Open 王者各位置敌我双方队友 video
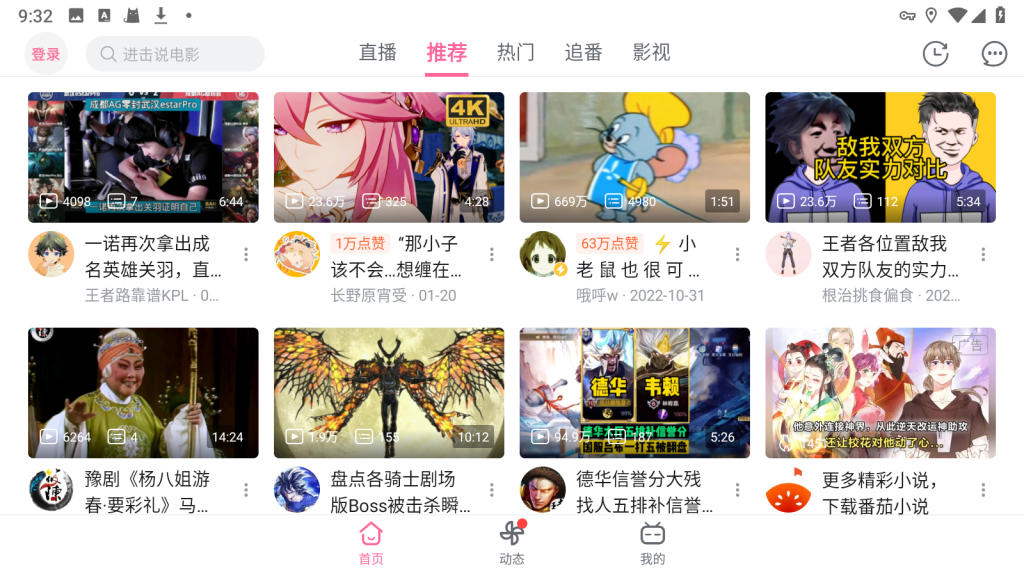Screen dimensions: 1024x576 point(881,157)
